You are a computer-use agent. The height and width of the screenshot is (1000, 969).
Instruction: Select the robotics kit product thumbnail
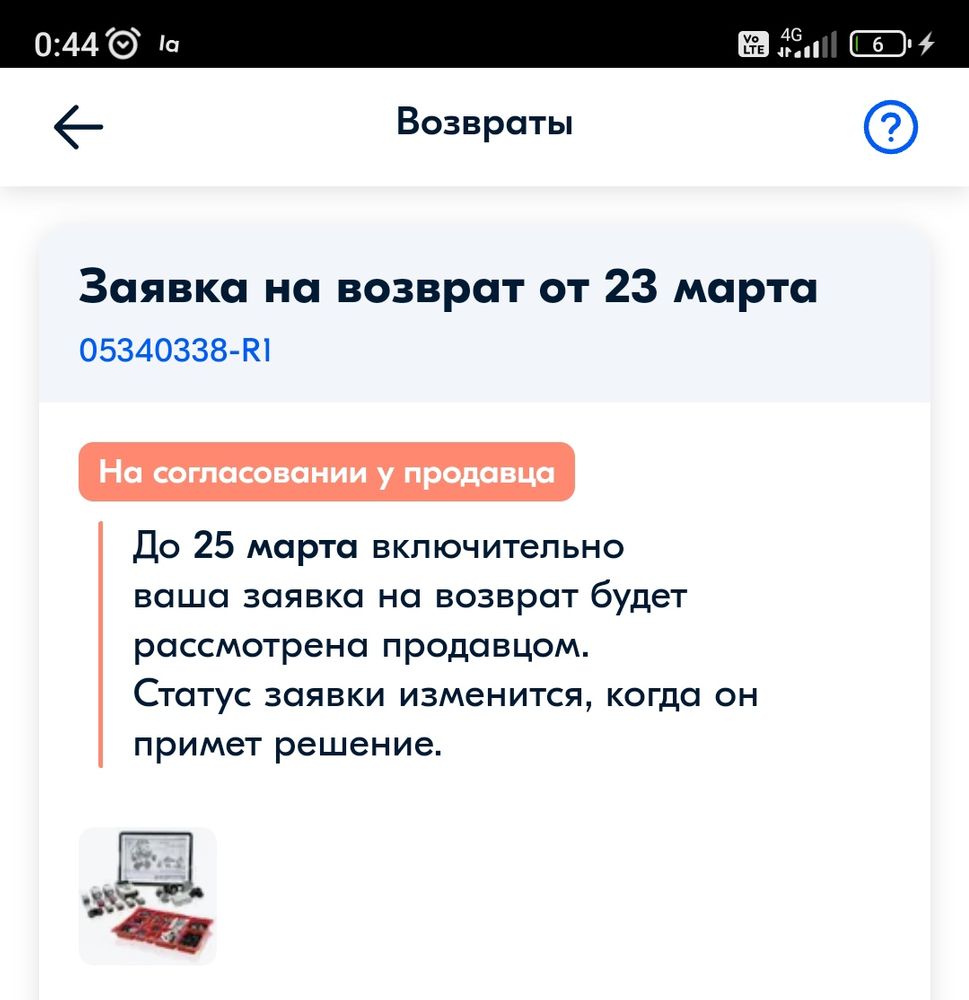coord(146,893)
